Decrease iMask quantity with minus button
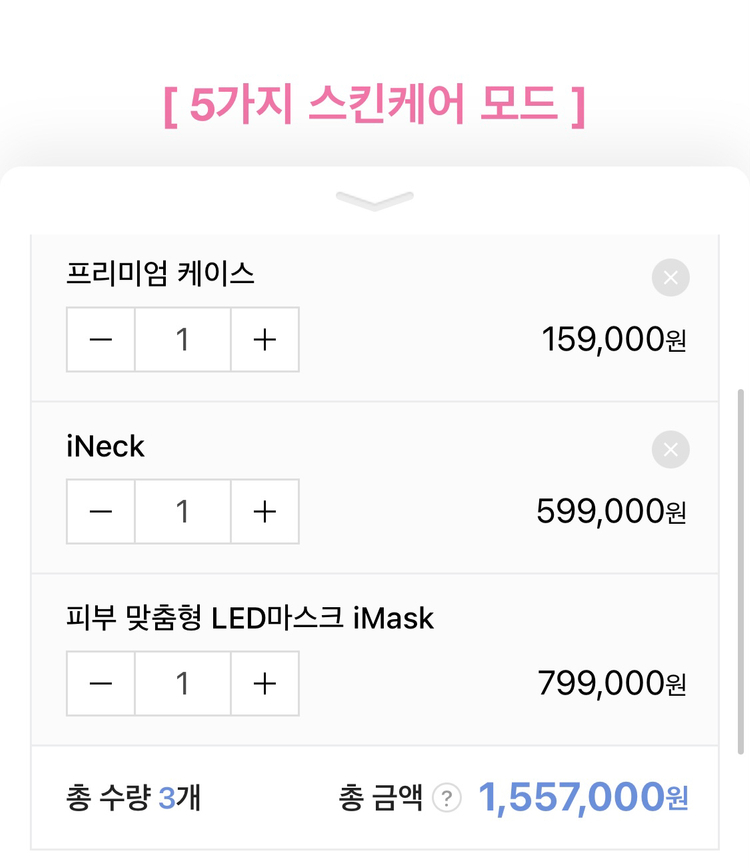The width and height of the screenshot is (750, 868). [100, 684]
